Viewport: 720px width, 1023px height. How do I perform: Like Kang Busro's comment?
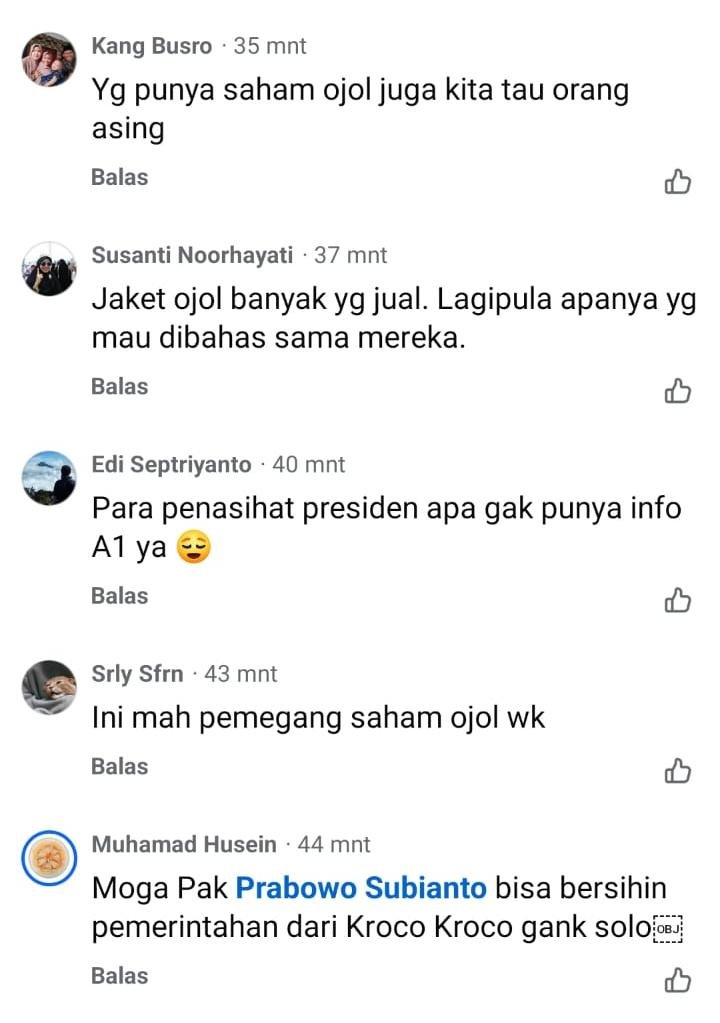click(677, 181)
